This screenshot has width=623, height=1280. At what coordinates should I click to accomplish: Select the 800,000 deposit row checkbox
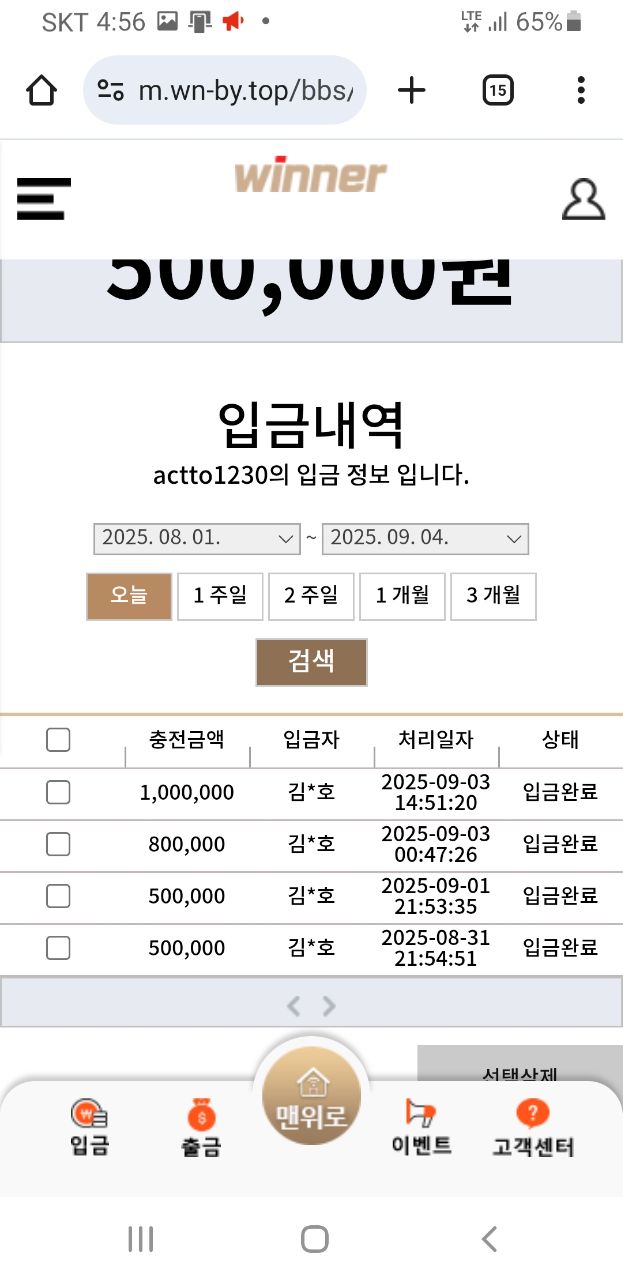coord(58,845)
